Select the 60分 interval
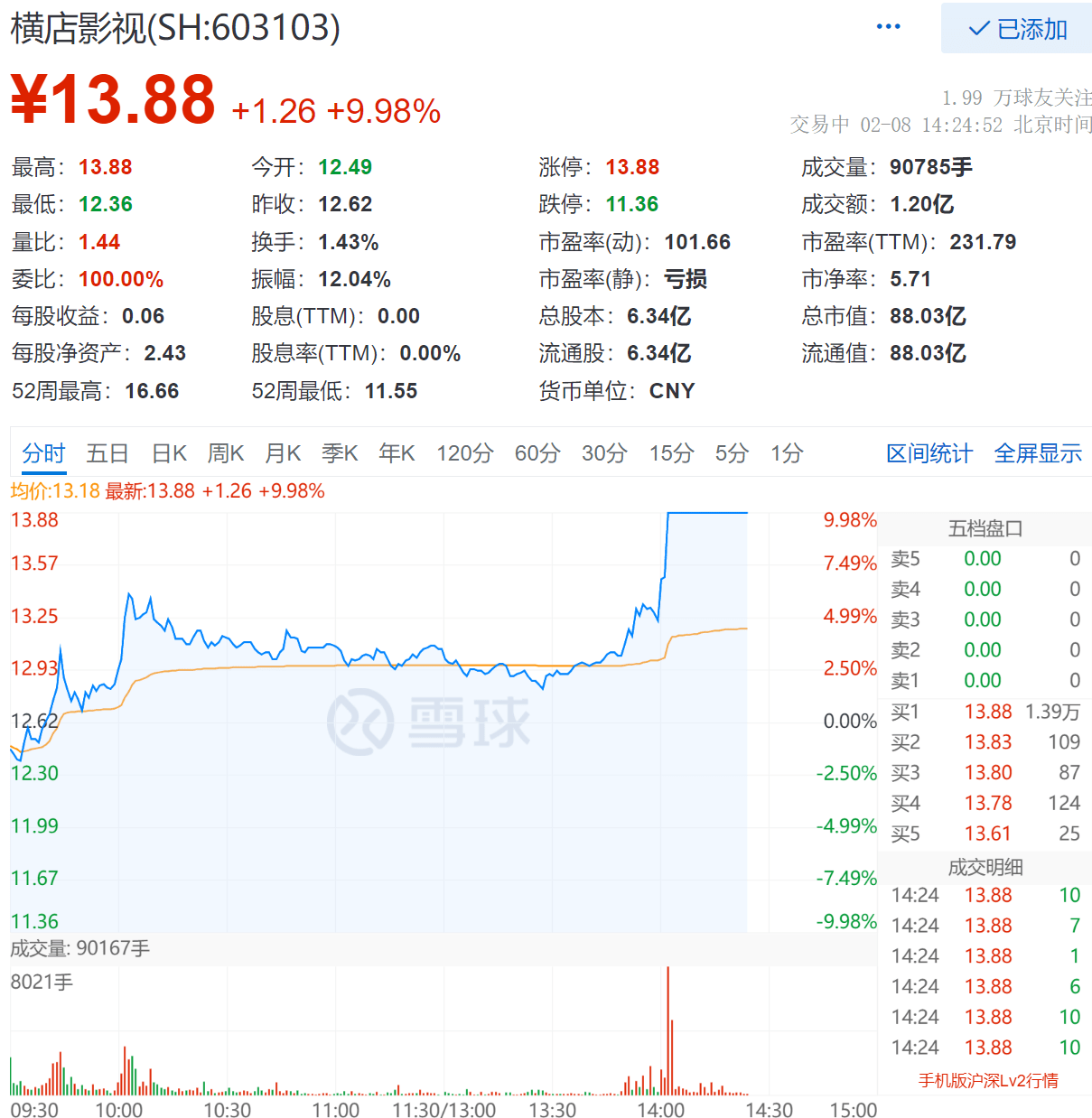Viewport: 1092px width, 1118px height. coord(537,453)
